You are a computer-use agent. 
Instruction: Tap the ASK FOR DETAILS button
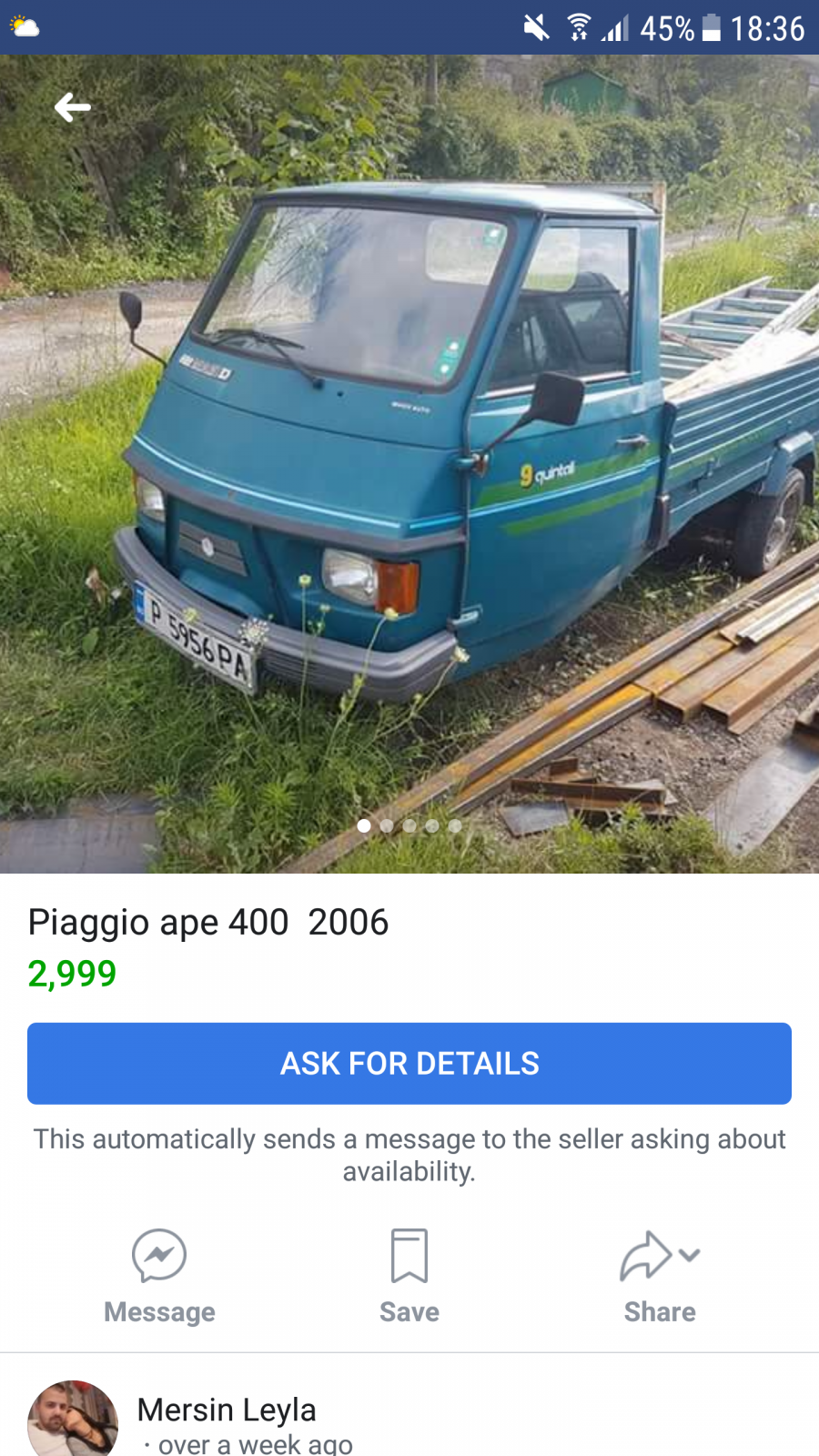[409, 1063]
